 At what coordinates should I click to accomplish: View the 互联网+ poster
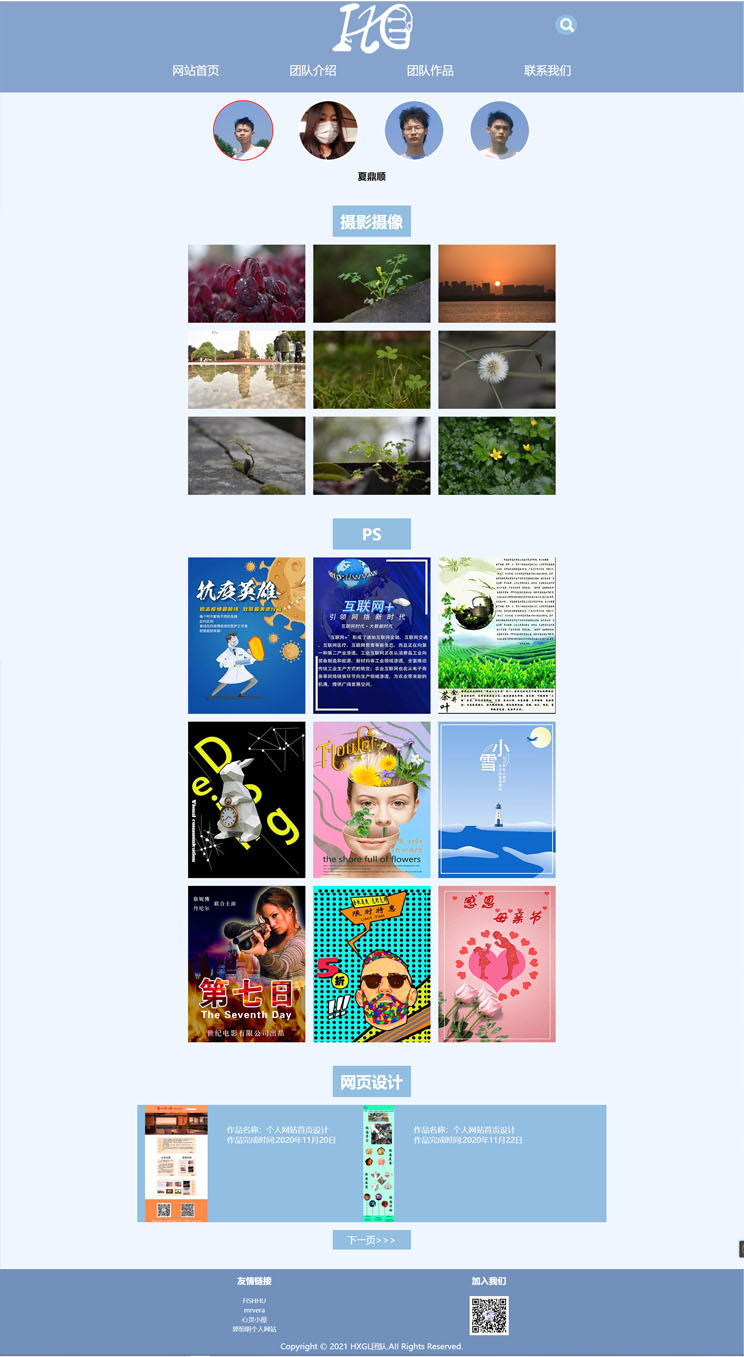[371, 635]
